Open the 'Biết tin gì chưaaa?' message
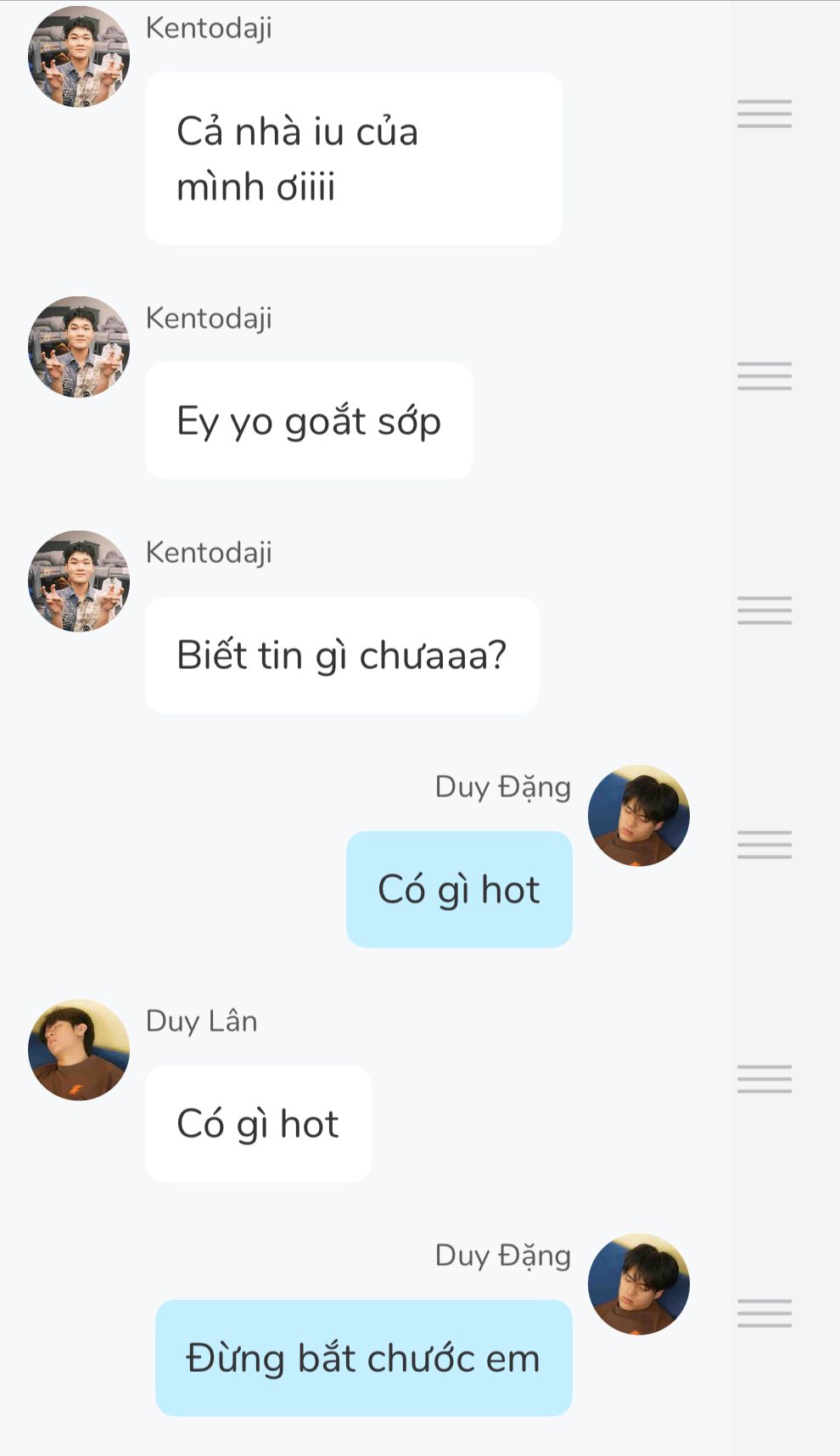Image resolution: width=840 pixels, height=1456 pixels. [342, 655]
